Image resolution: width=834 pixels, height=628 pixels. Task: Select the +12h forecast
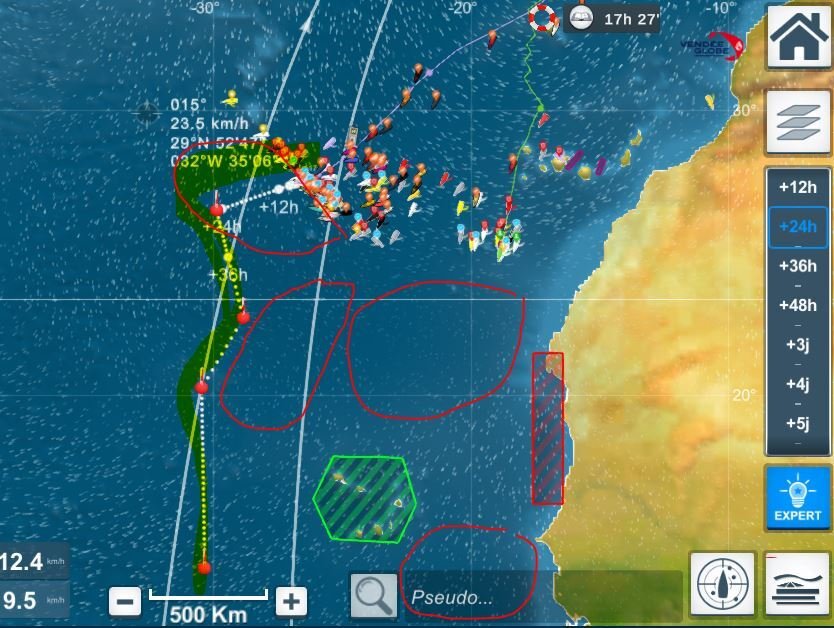coord(797,187)
